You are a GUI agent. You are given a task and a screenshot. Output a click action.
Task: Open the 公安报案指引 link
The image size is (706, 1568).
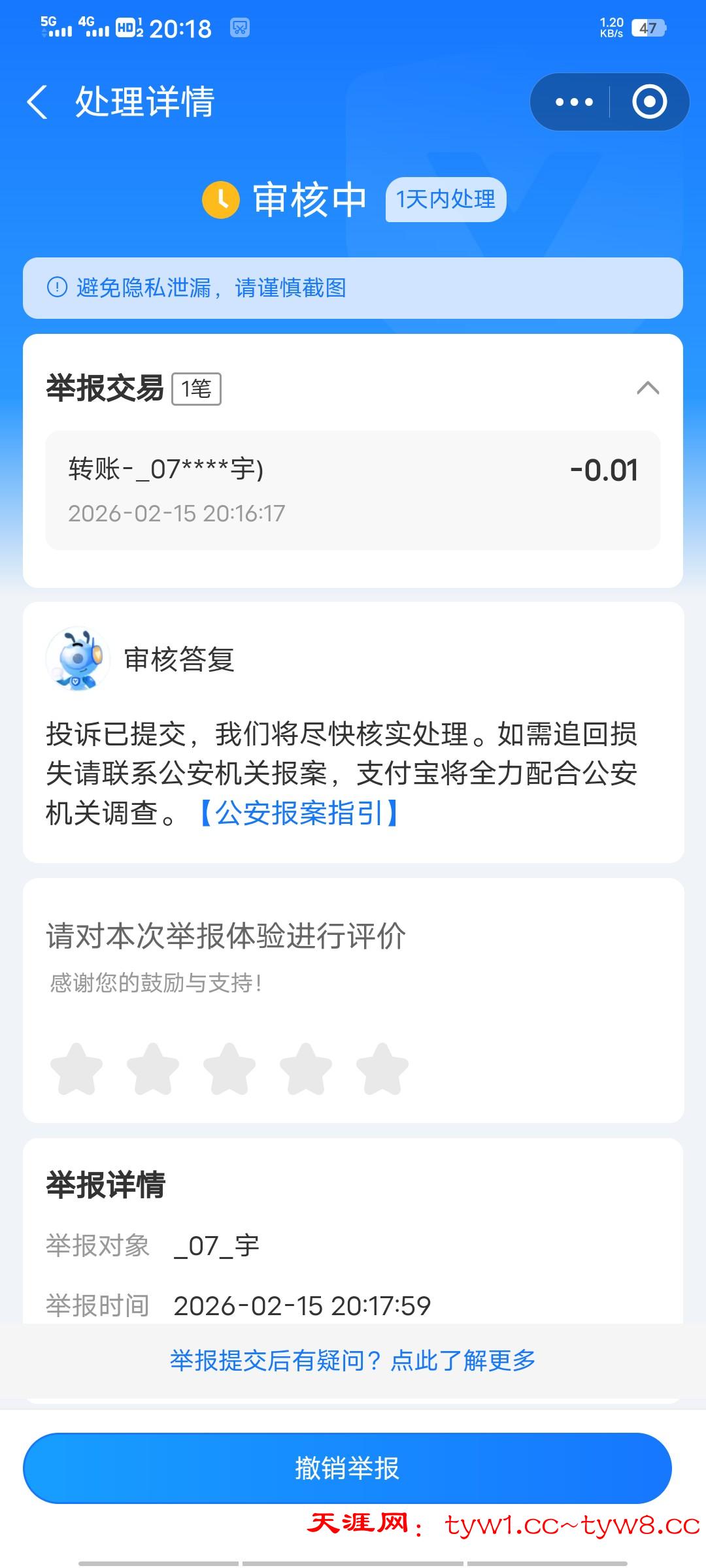(x=299, y=813)
